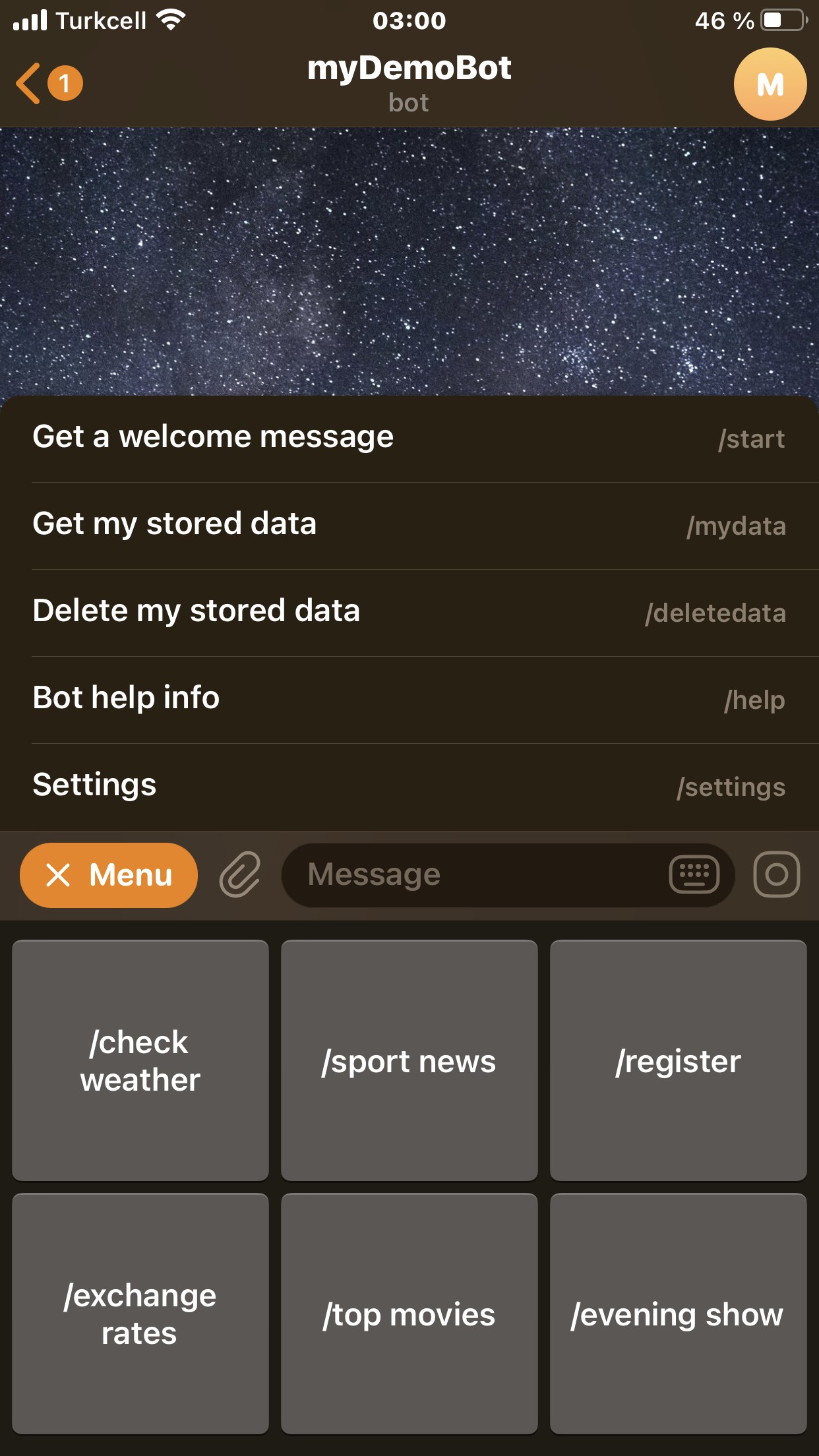819x1456 pixels.
Task: Tap the /register keyboard button
Action: point(679,1060)
